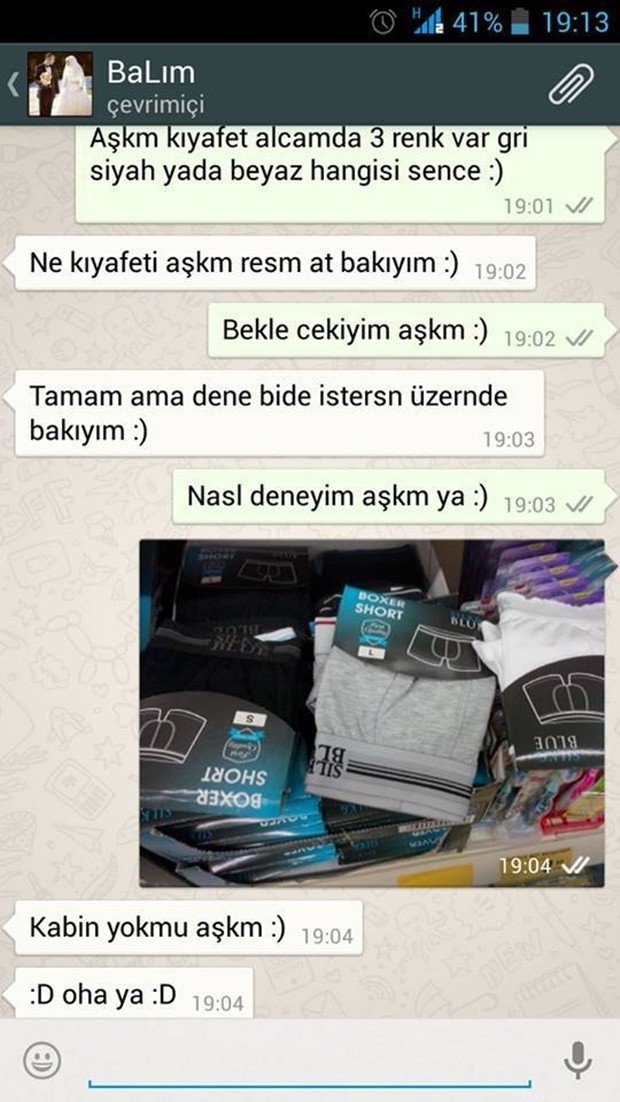Image resolution: width=620 pixels, height=1102 pixels.
Task: Open BaLım's profile photo
Action: pos(60,84)
